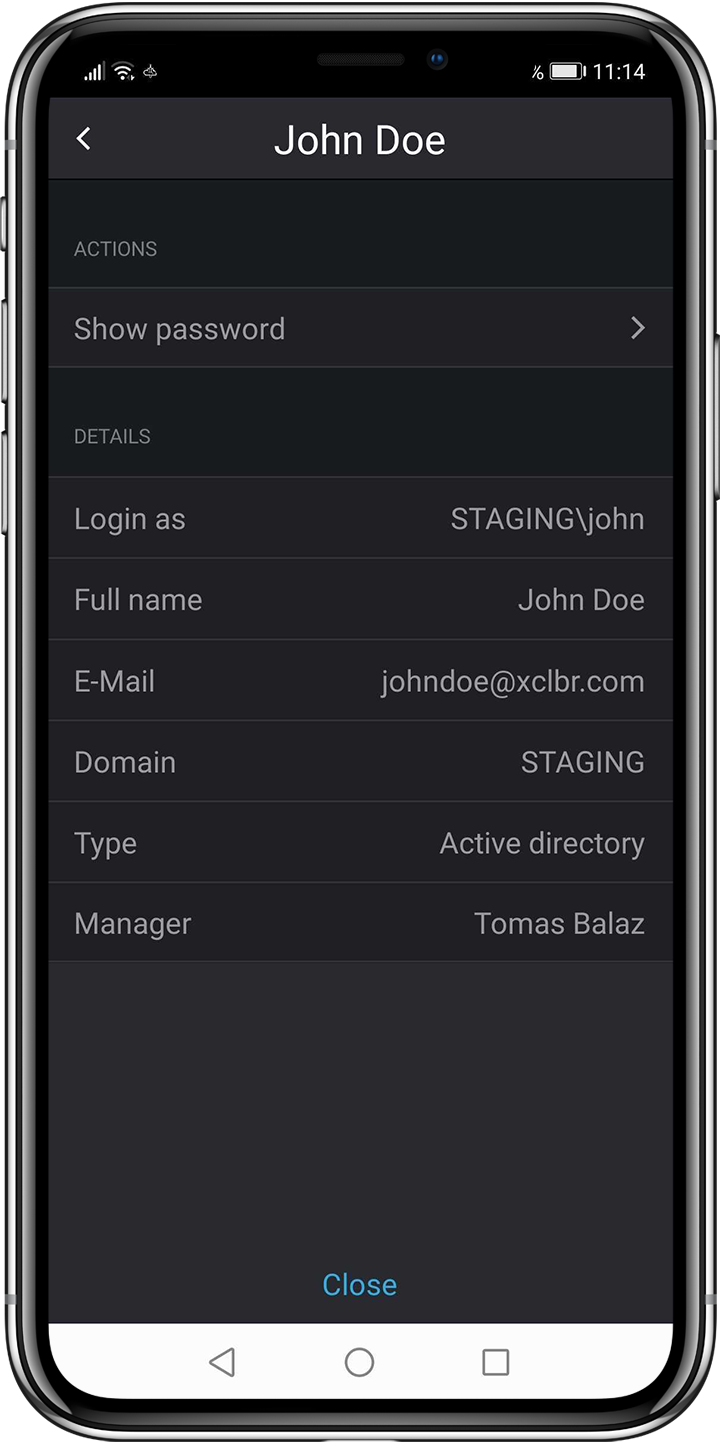Go to the home screen
Image resolution: width=720 pixels, height=1444 pixels.
(x=359, y=1361)
